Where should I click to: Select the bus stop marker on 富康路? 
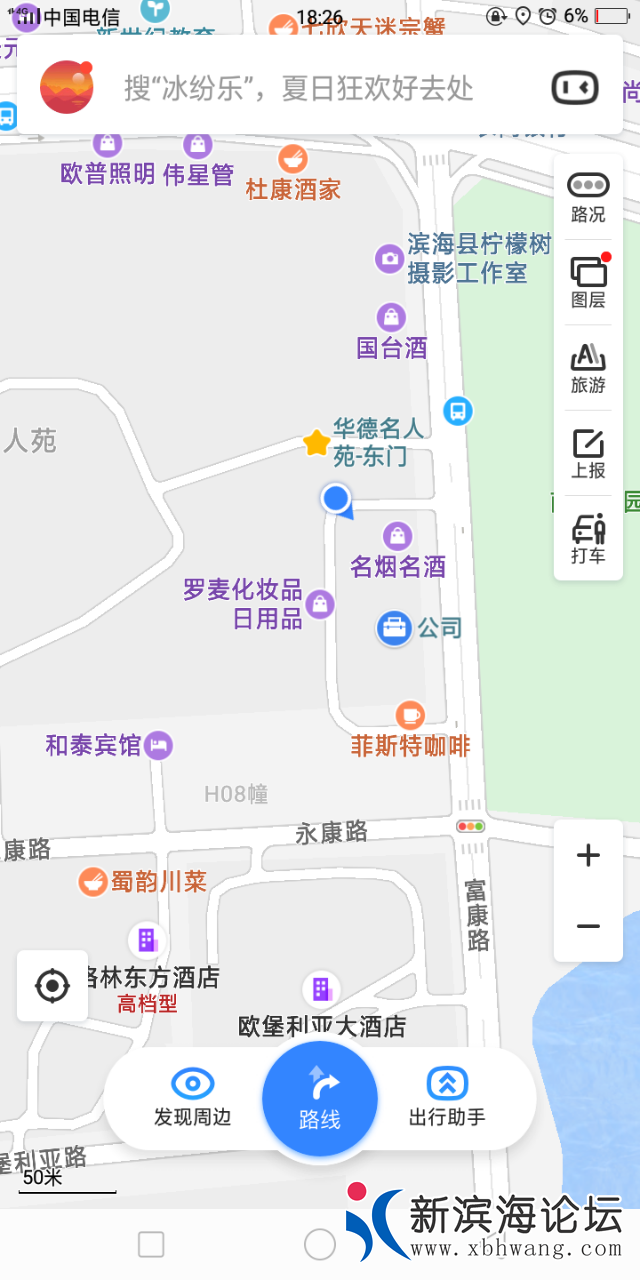(458, 410)
